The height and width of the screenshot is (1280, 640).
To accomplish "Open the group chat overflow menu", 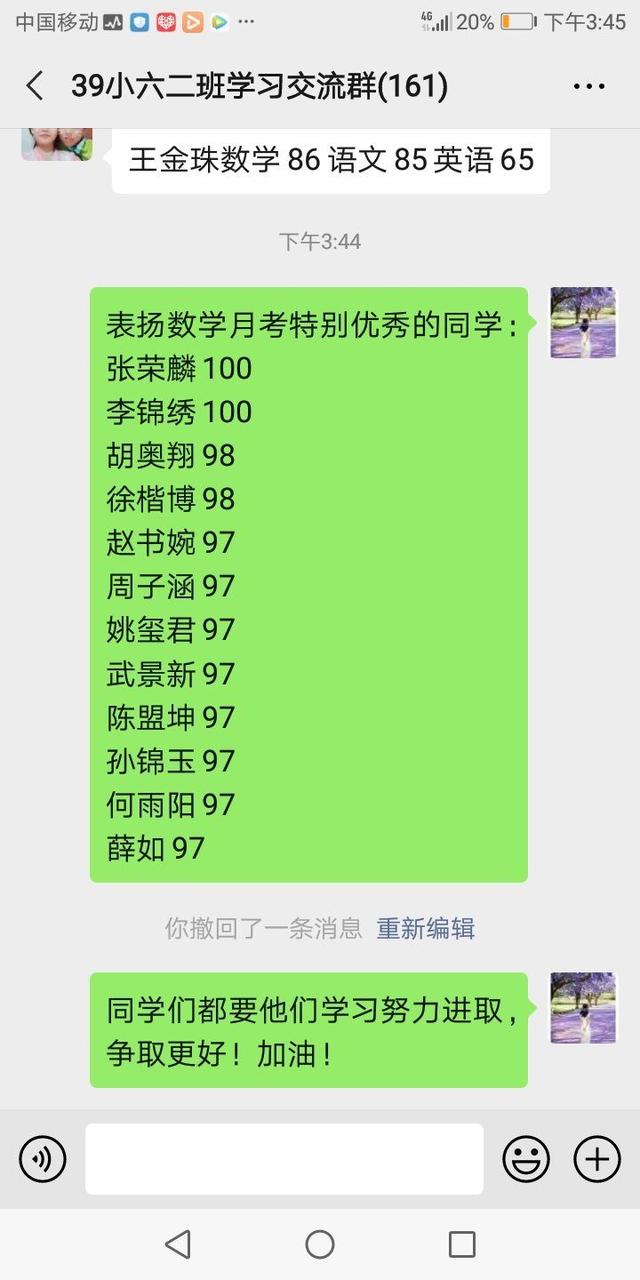I will (589, 87).
